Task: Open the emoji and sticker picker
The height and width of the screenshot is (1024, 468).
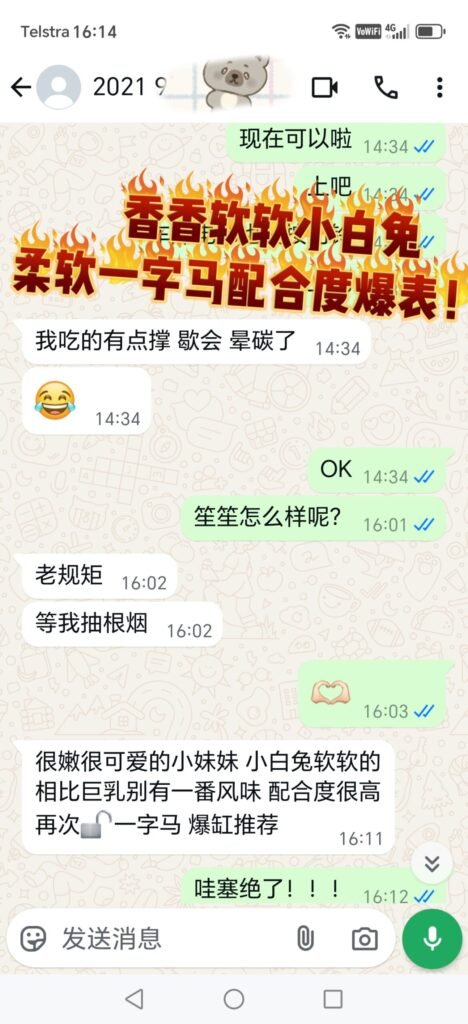Action: pyautogui.click(x=33, y=939)
